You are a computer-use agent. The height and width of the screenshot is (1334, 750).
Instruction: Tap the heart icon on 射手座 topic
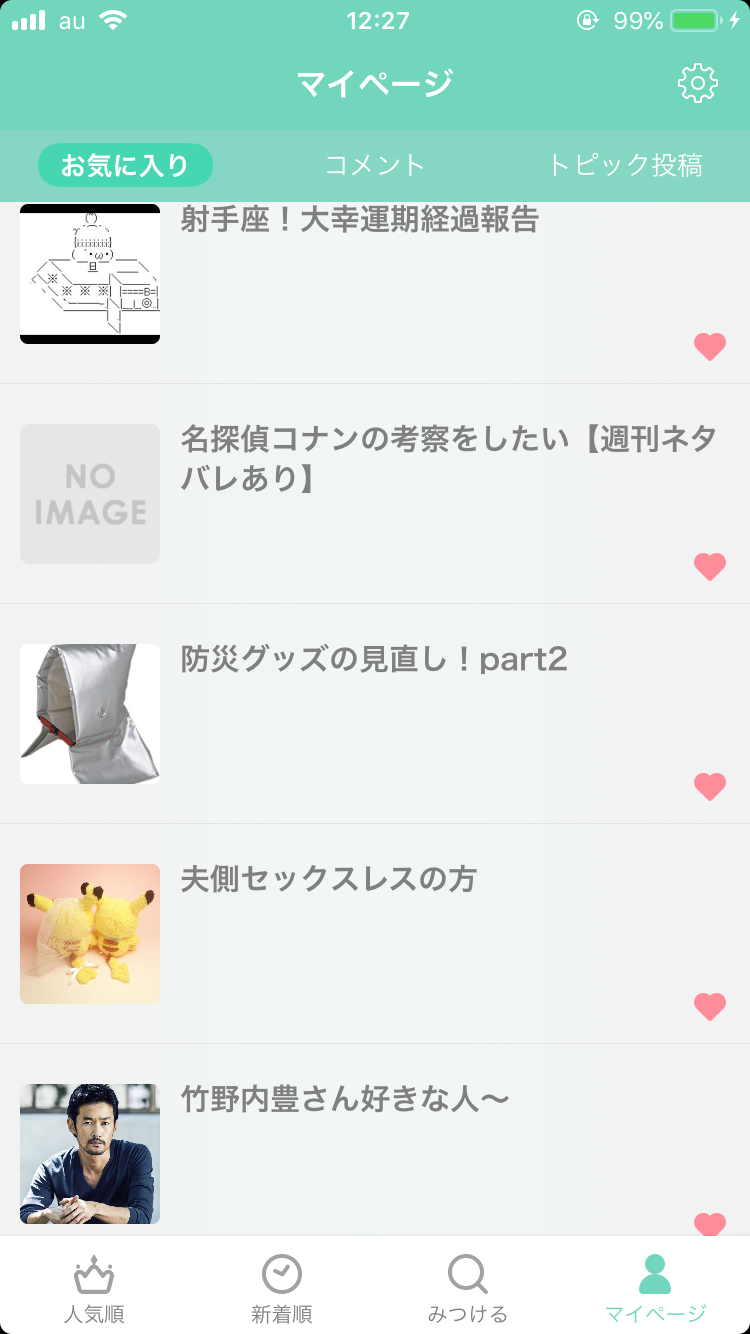[710, 347]
